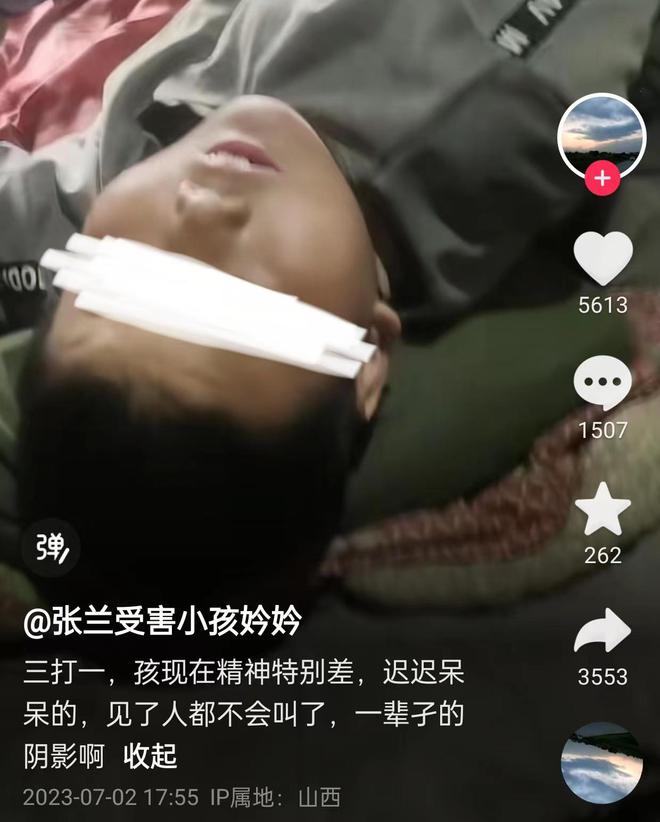Like this video with the heart icon
660x822 pixels.
click(602, 258)
